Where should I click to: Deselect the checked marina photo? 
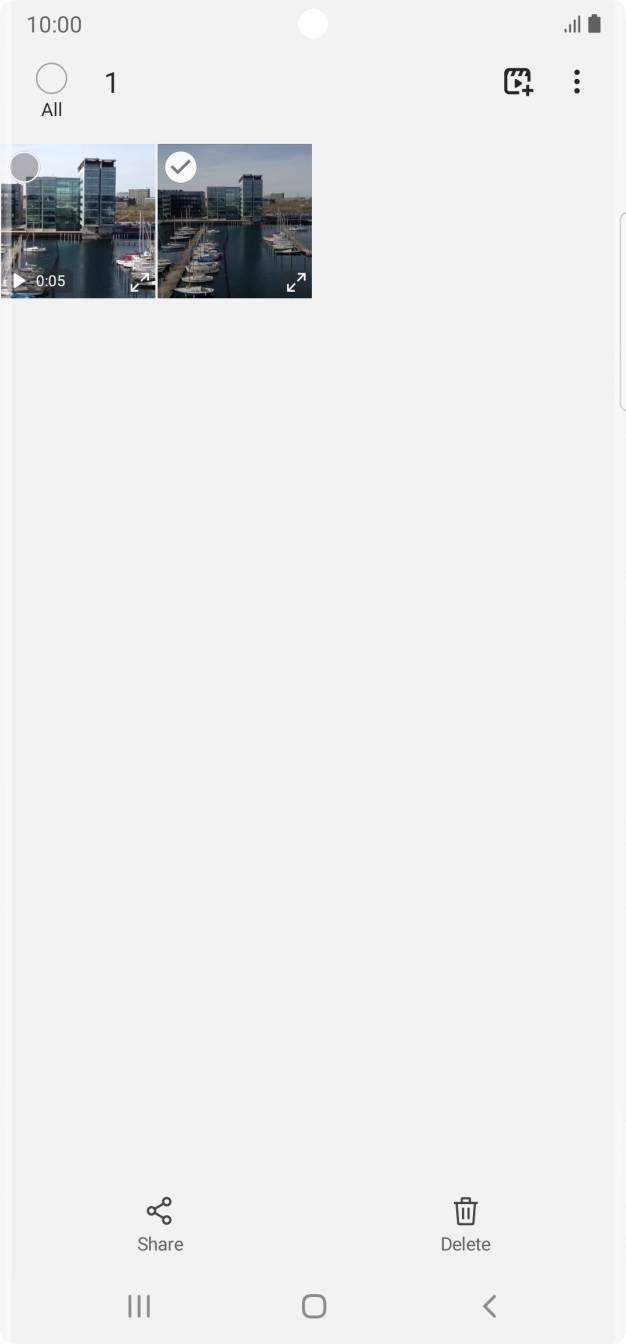coord(181,167)
